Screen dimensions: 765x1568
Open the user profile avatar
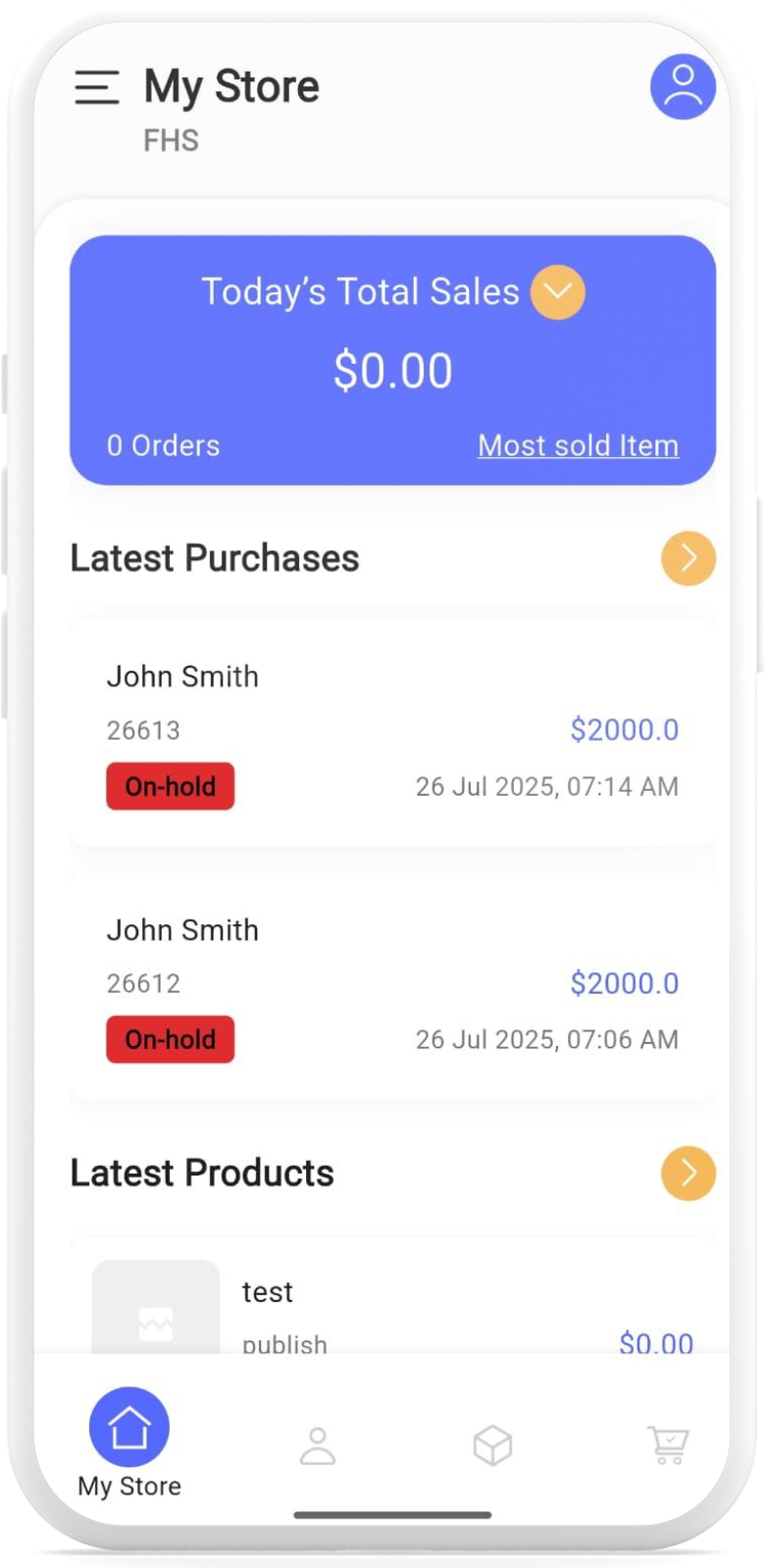point(683,86)
